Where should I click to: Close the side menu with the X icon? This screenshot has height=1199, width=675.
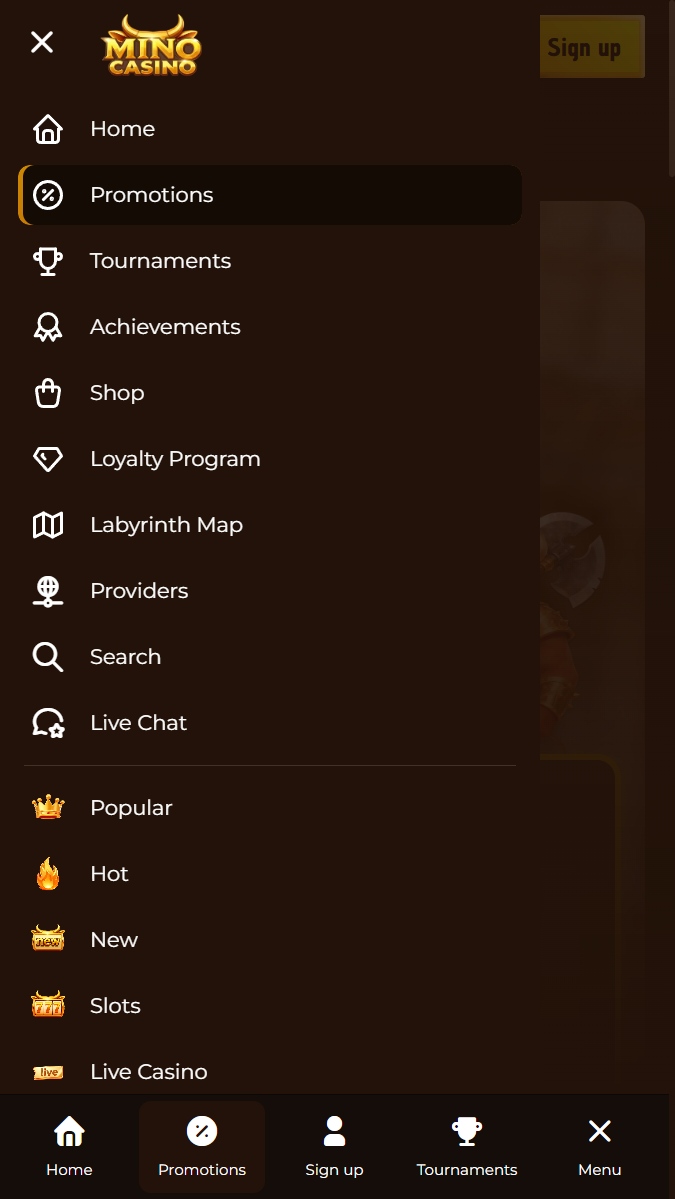(42, 42)
